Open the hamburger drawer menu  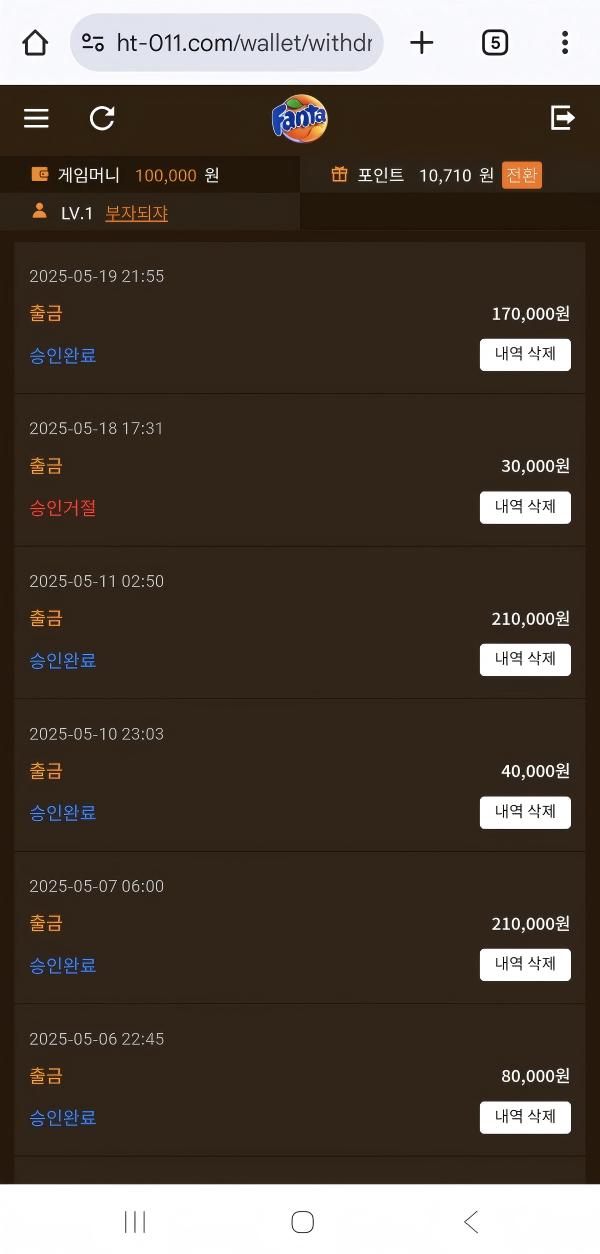point(36,119)
